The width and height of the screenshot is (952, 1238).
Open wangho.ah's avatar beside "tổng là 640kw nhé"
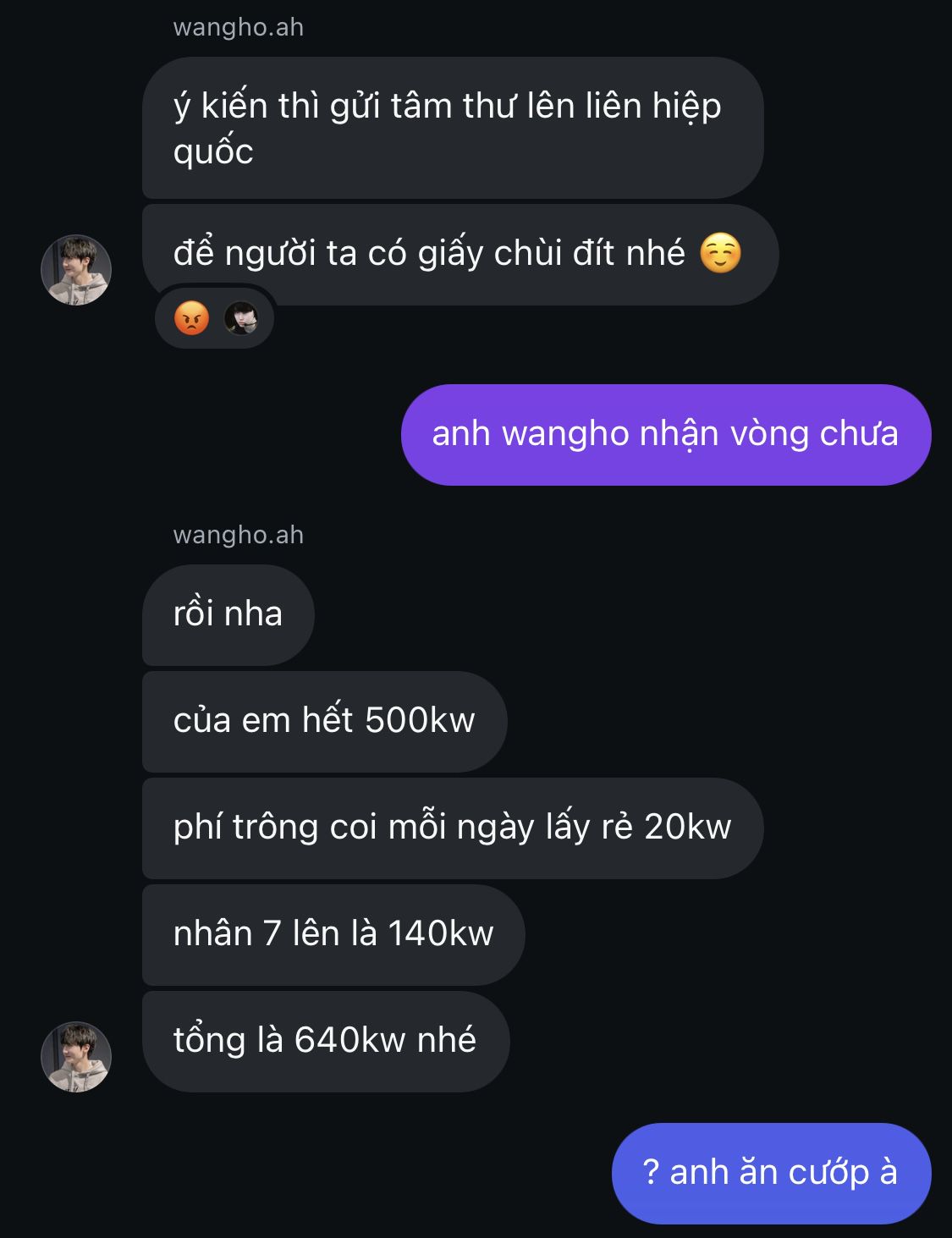point(76,1056)
